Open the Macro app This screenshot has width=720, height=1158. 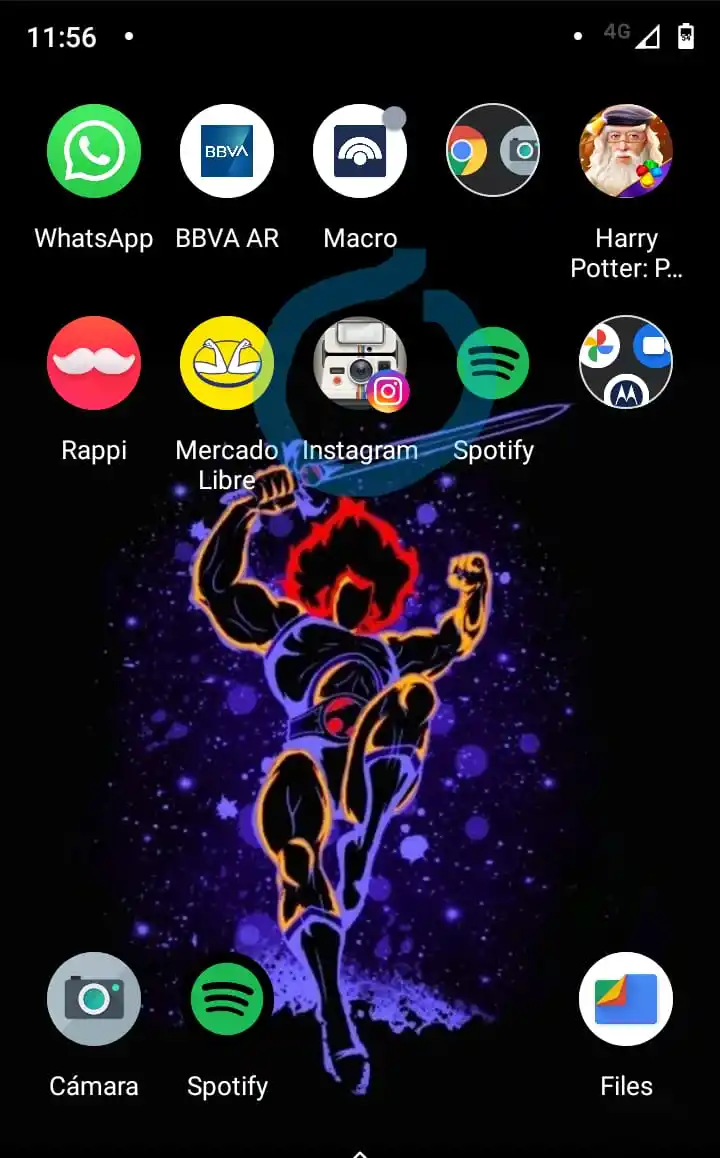click(x=360, y=150)
